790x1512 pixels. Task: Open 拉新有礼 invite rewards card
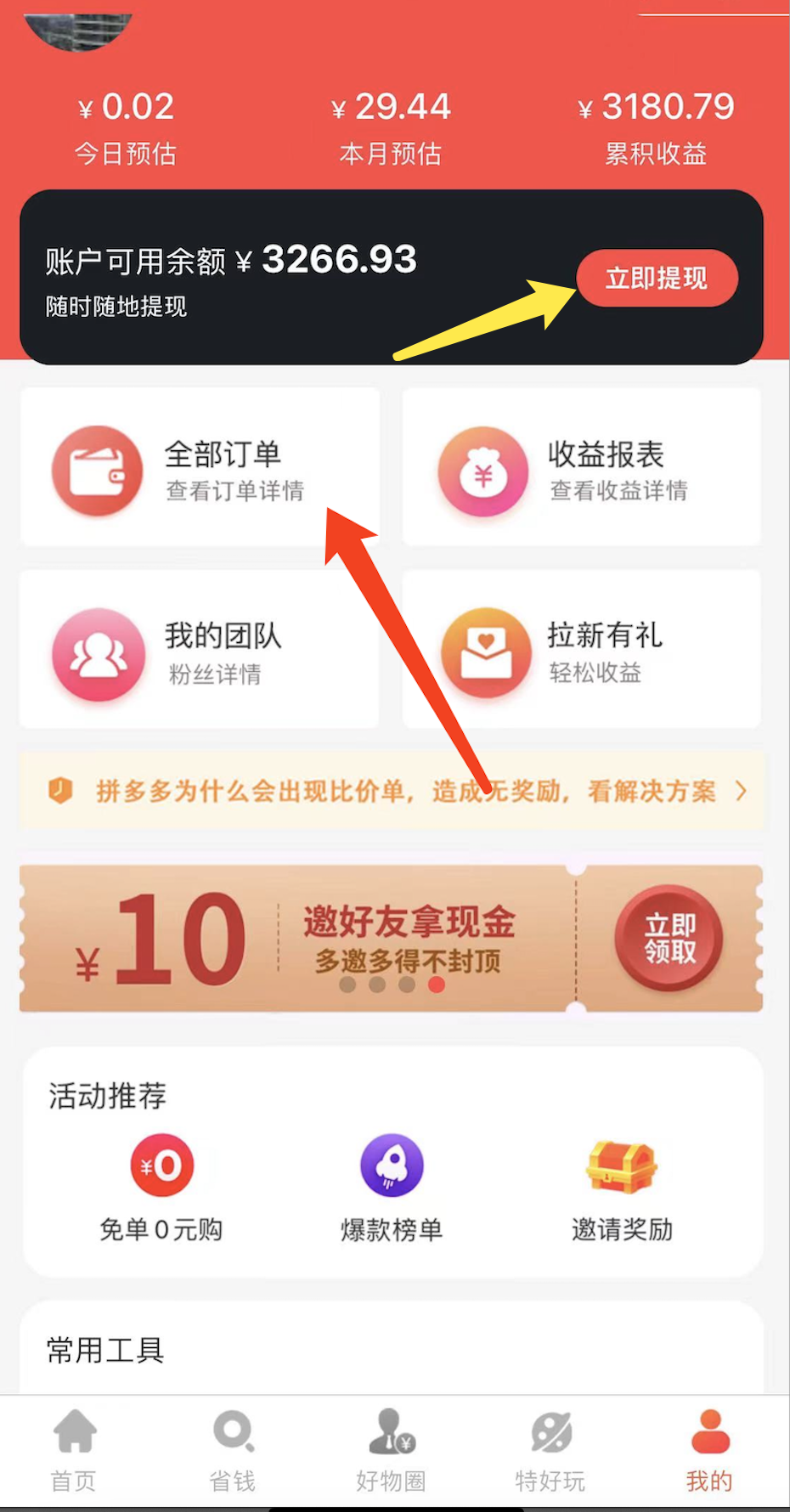pyautogui.click(x=581, y=650)
